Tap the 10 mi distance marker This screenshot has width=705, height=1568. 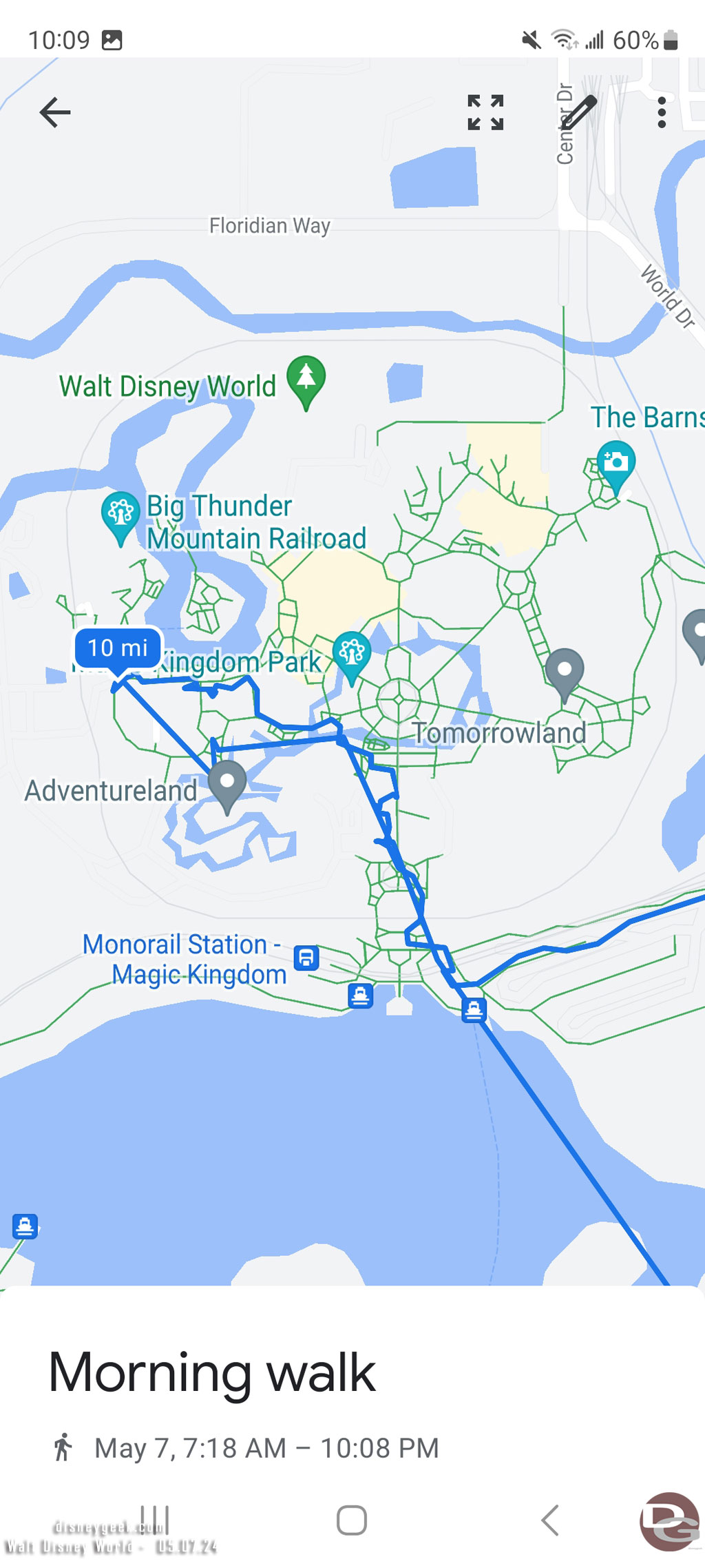[118, 648]
